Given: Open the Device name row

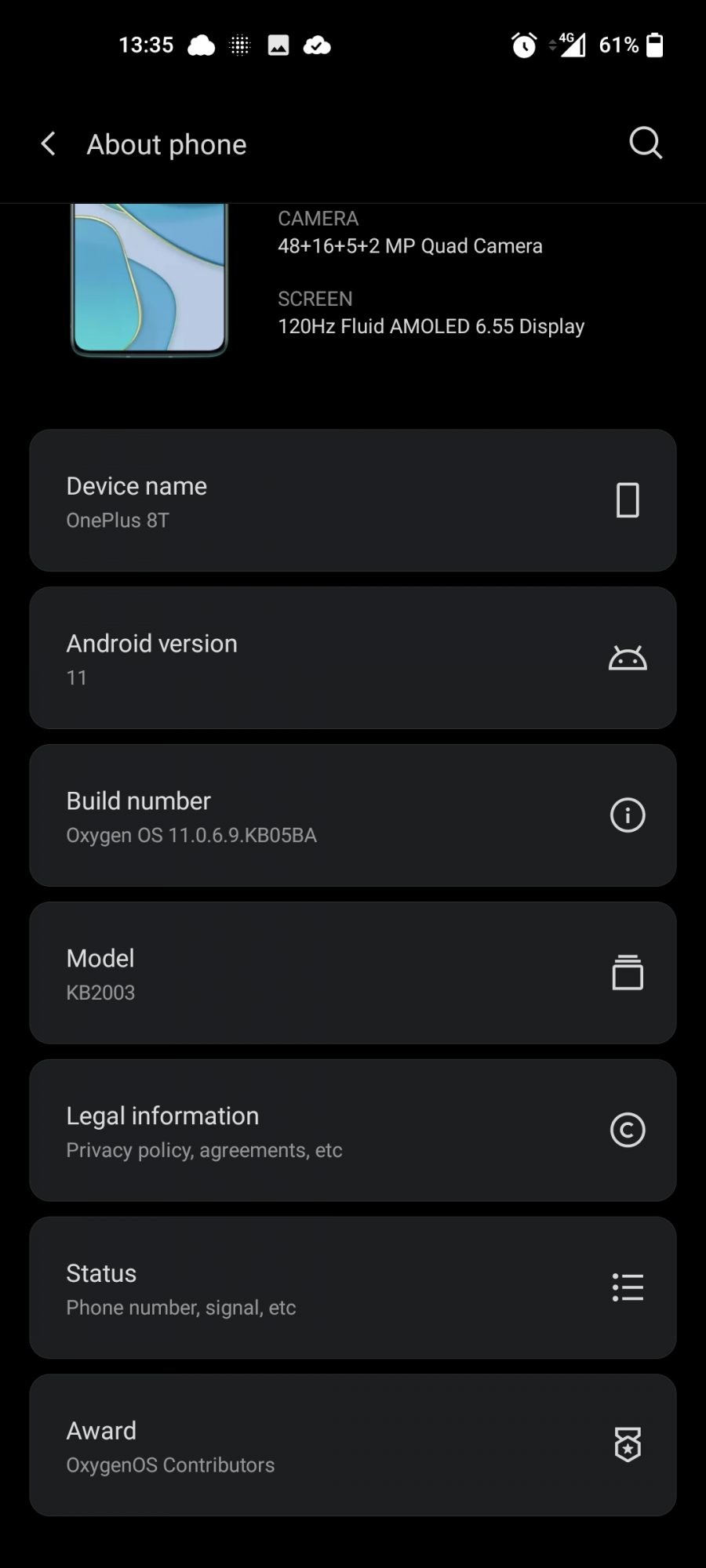Looking at the screenshot, I should [352, 501].
